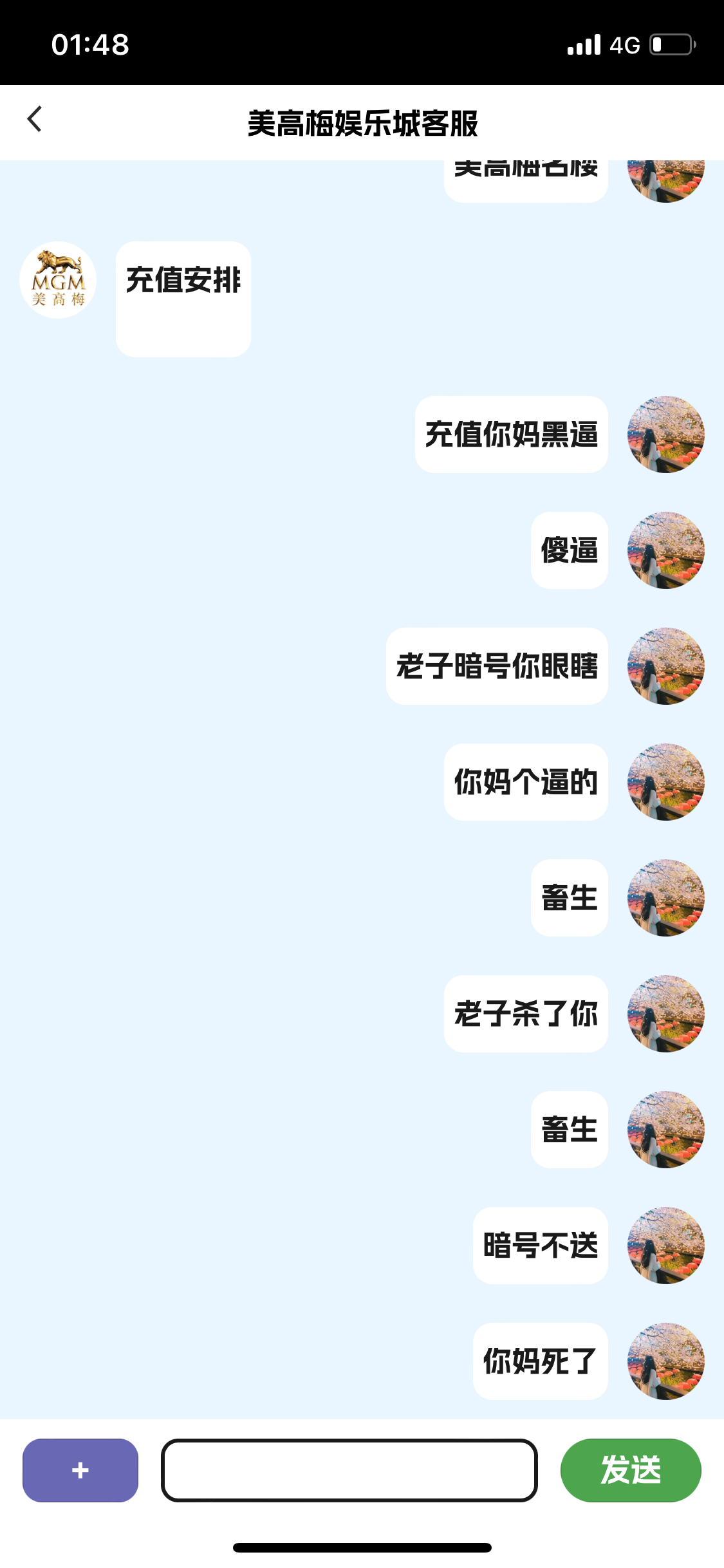Focus the message input field

point(349,1470)
